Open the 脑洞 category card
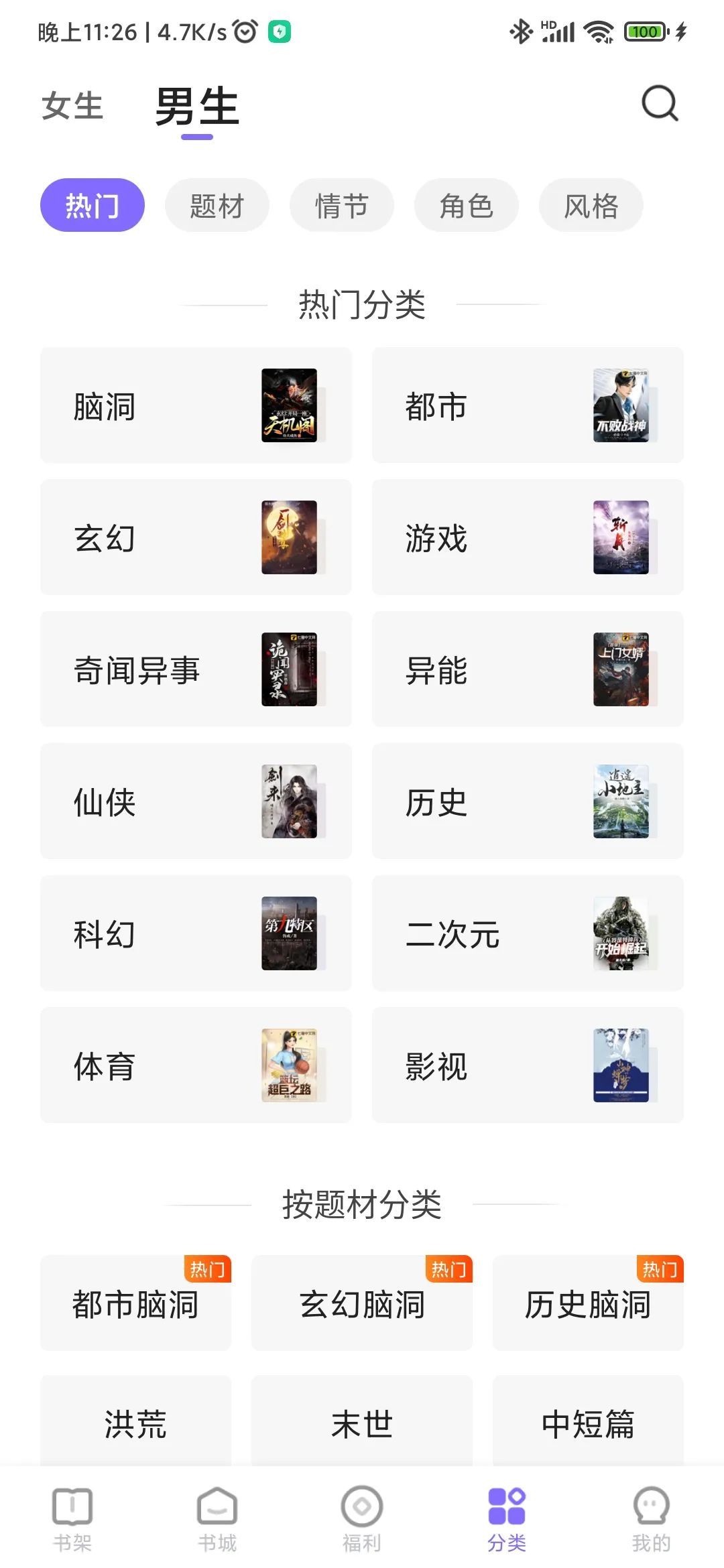Viewport: 724px width, 1568px height. click(x=196, y=405)
